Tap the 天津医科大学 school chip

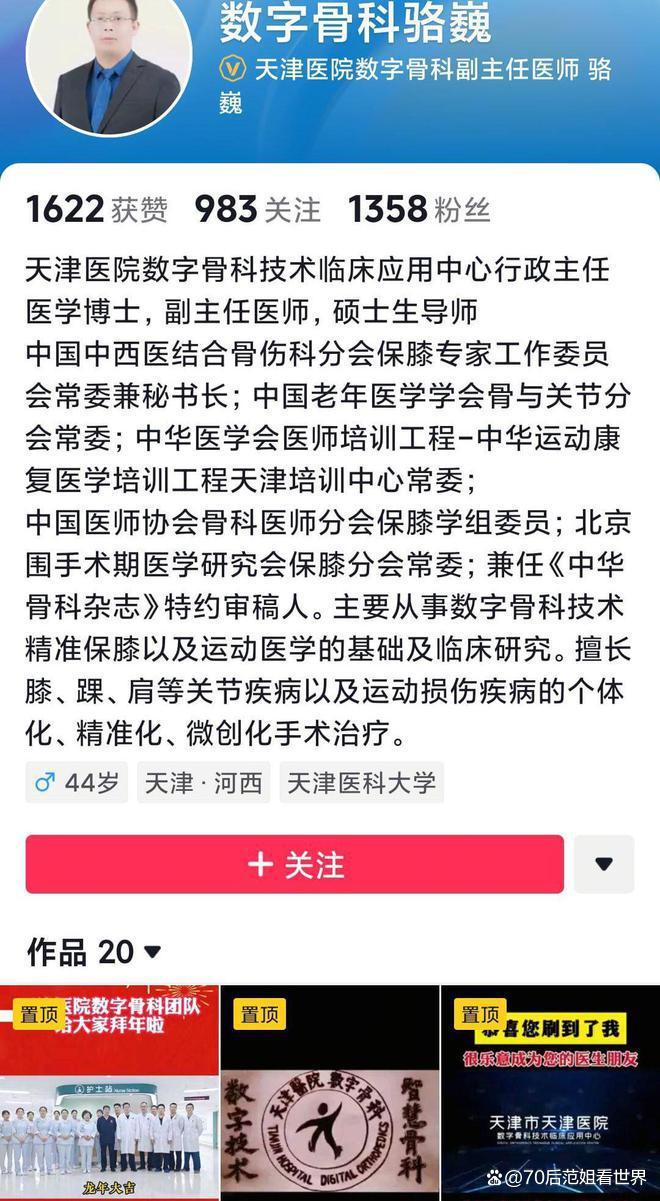pos(362,782)
